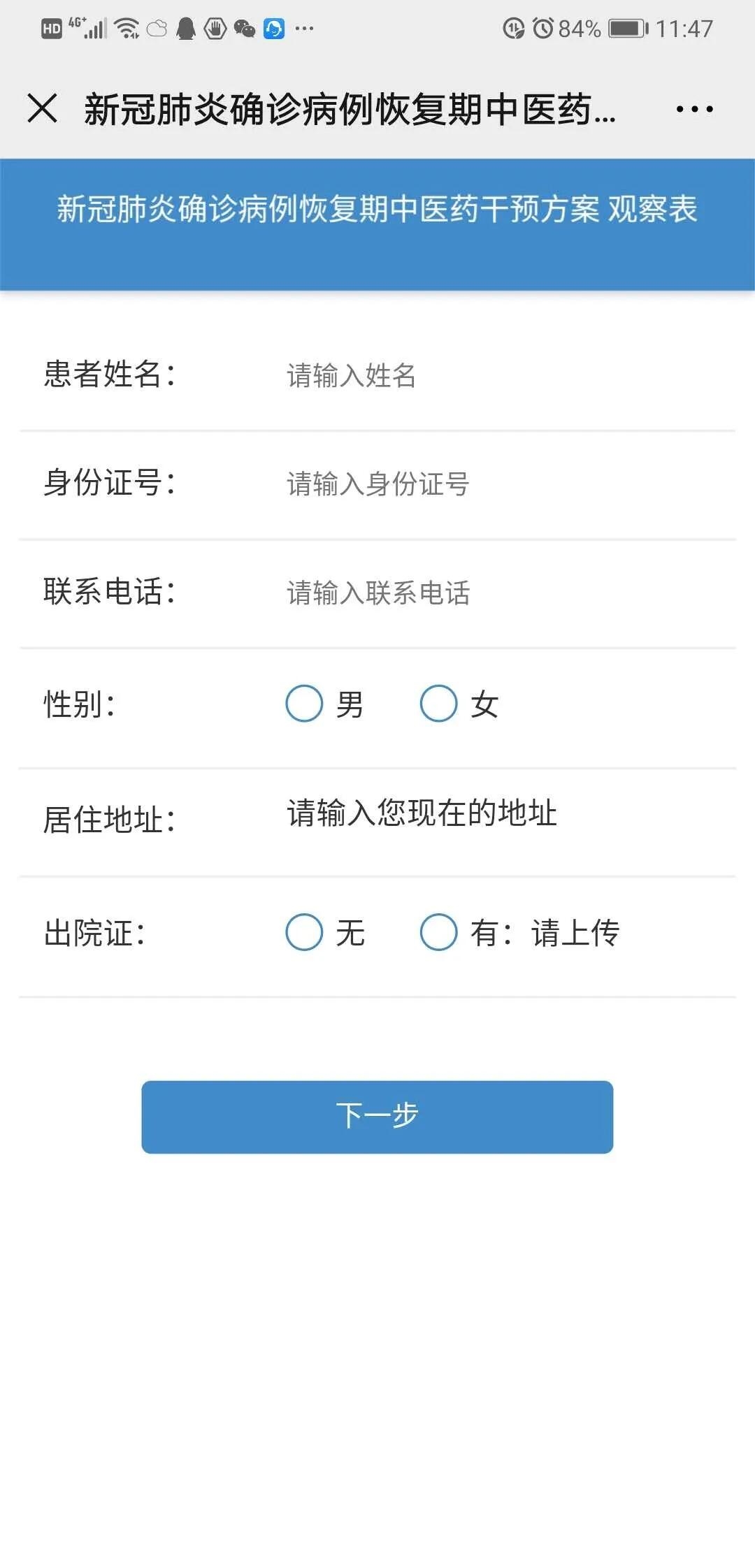Select the contact phone field 请输入联系电话
This screenshot has height=1568, width=755.
click(x=489, y=593)
